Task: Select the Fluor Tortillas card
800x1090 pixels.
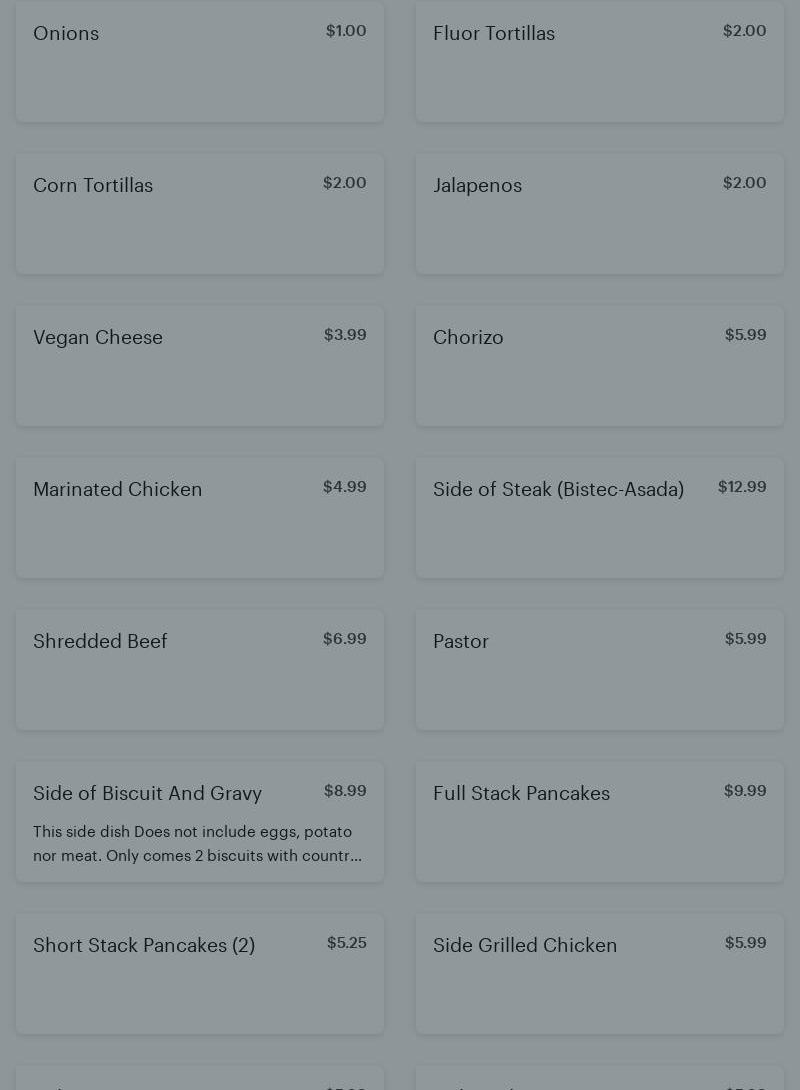Action: tap(600, 62)
